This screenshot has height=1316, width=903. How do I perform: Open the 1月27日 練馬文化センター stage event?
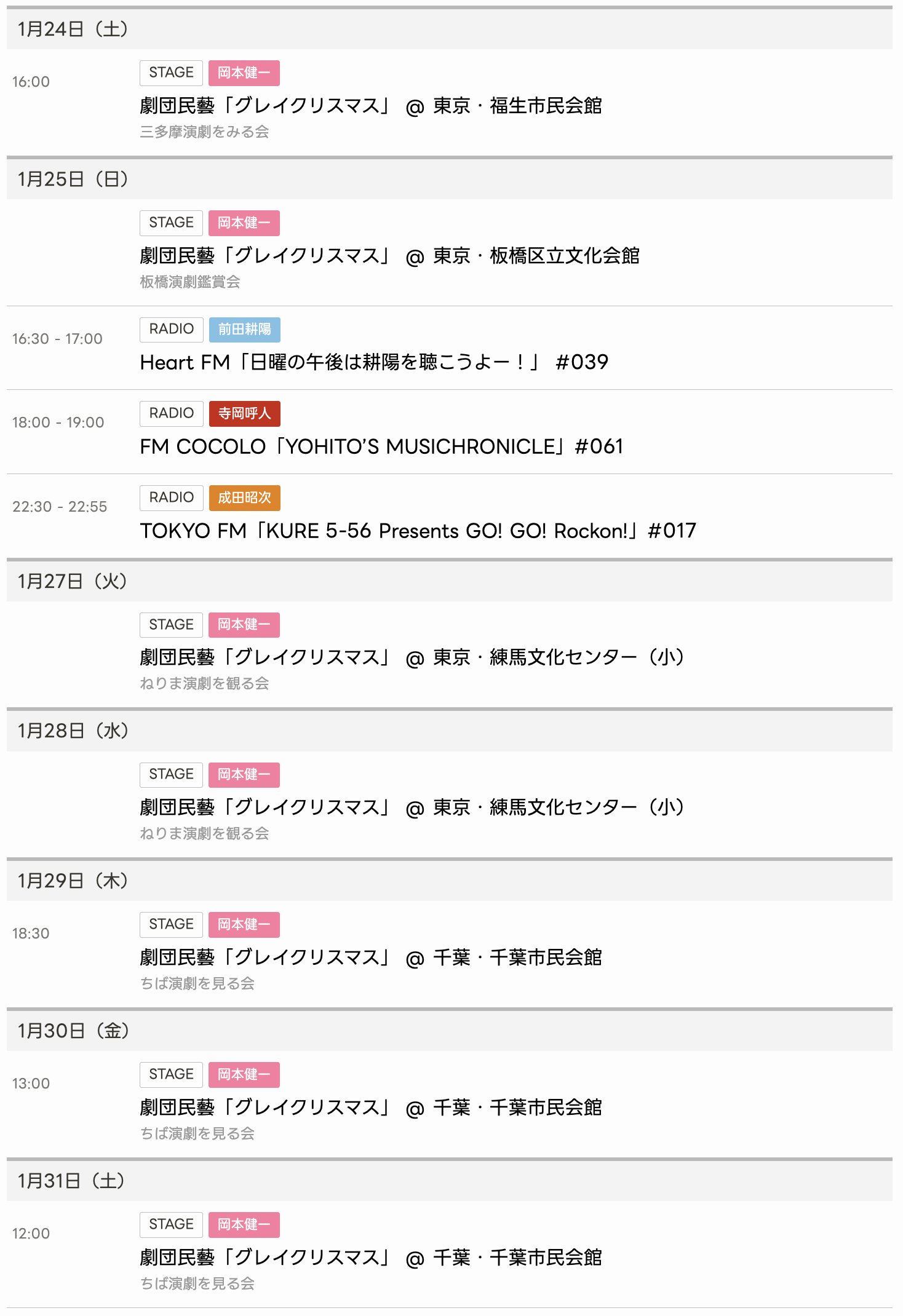[412, 657]
